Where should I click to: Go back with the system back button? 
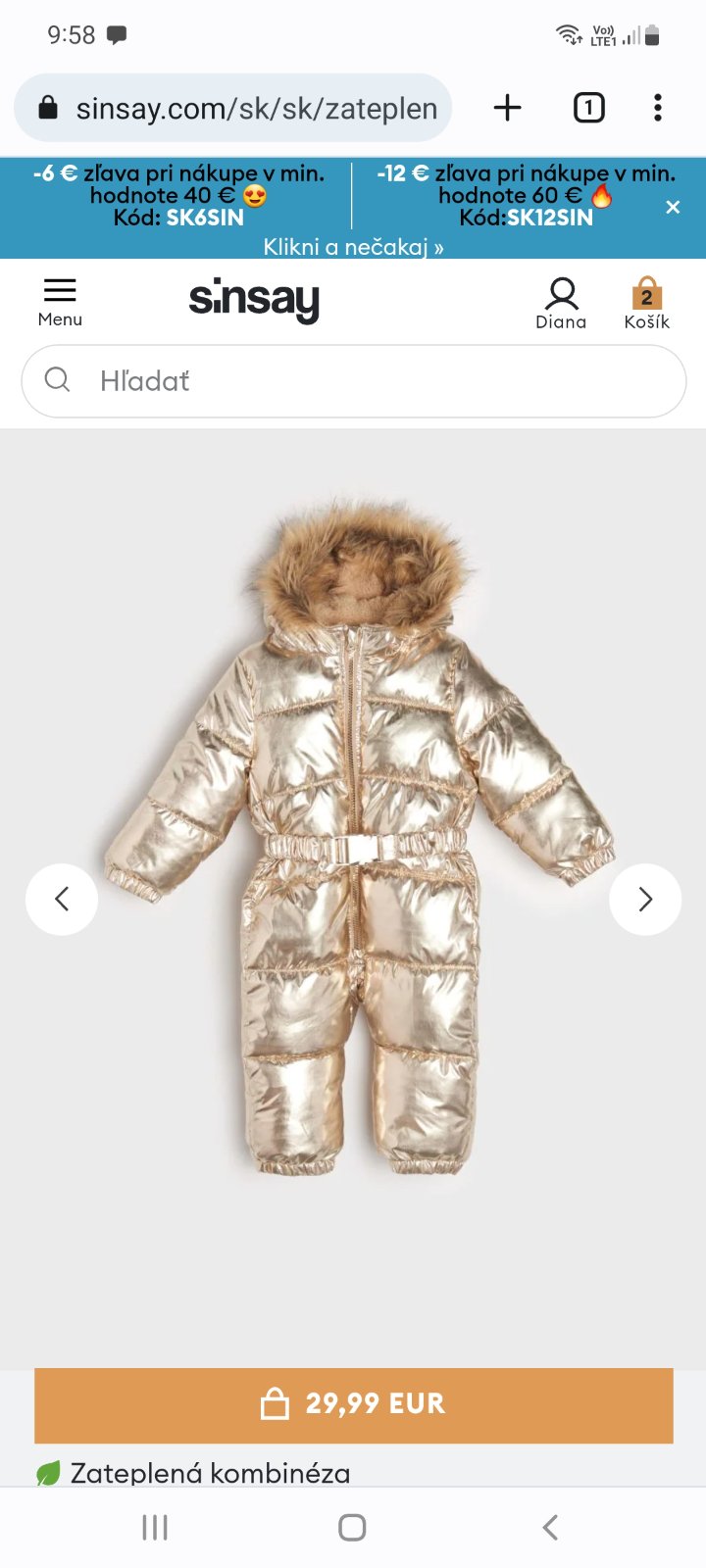pyautogui.click(x=550, y=1527)
